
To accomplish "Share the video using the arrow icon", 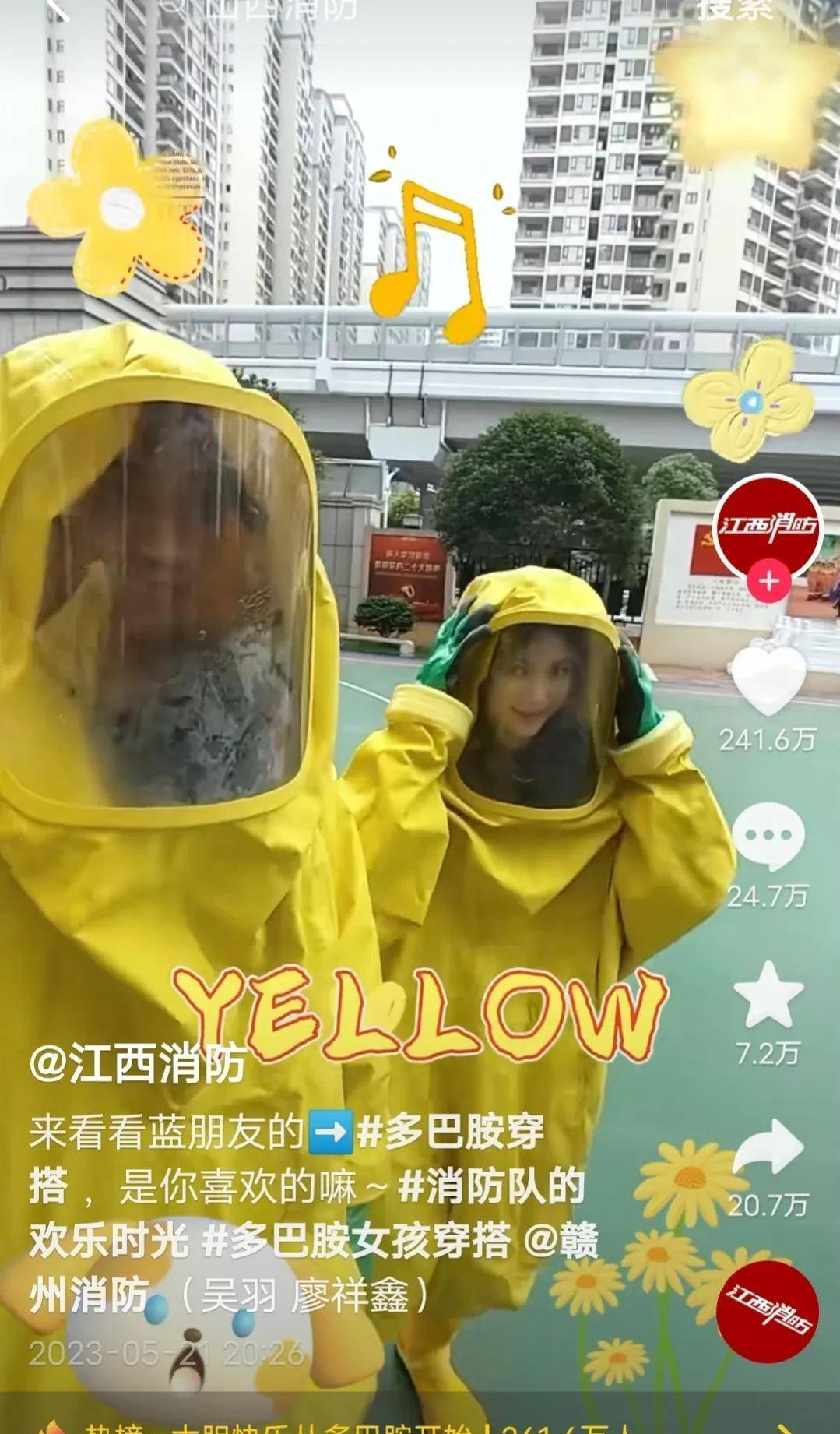I will pyautogui.click(x=768, y=1147).
